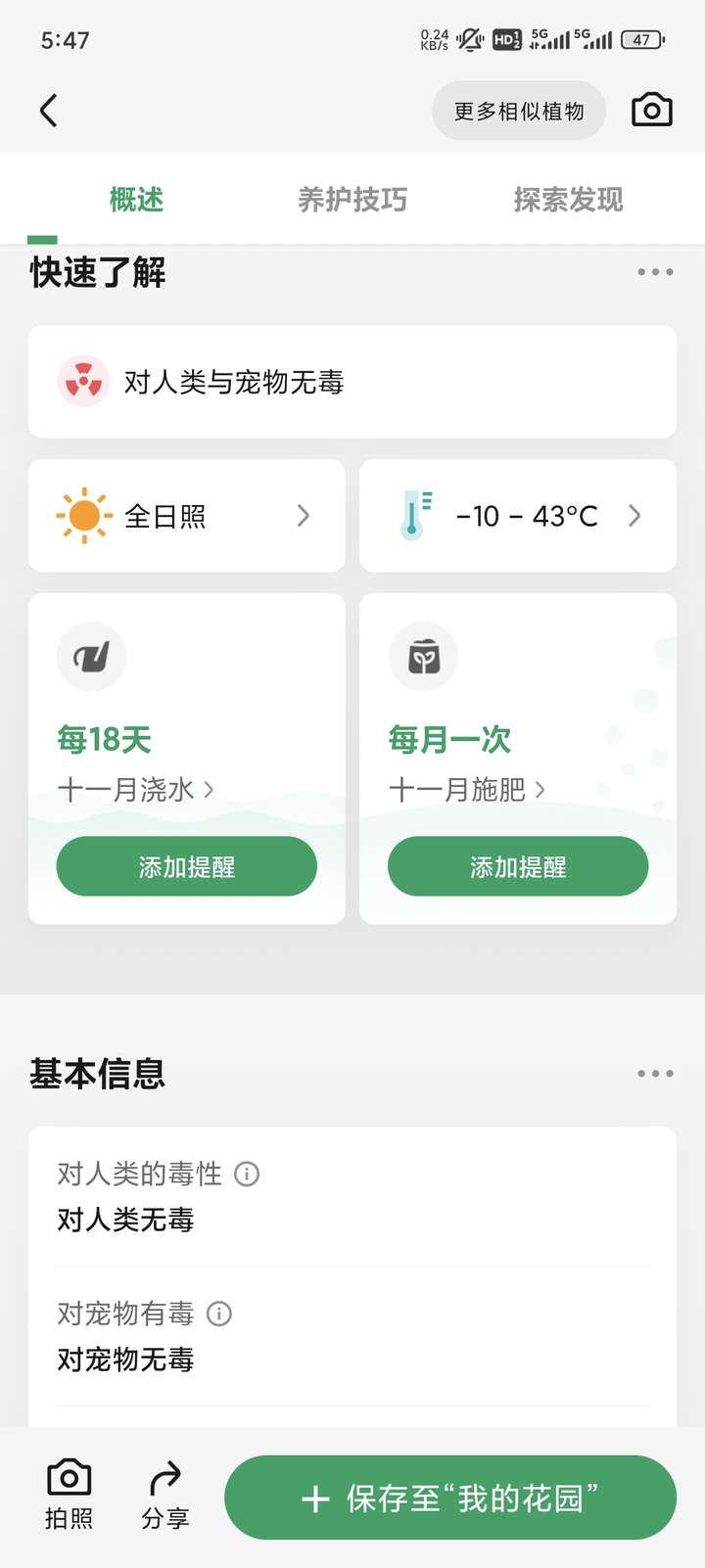Open the 十一月浇水 link
The height and width of the screenshot is (1568, 705).
click(x=136, y=790)
